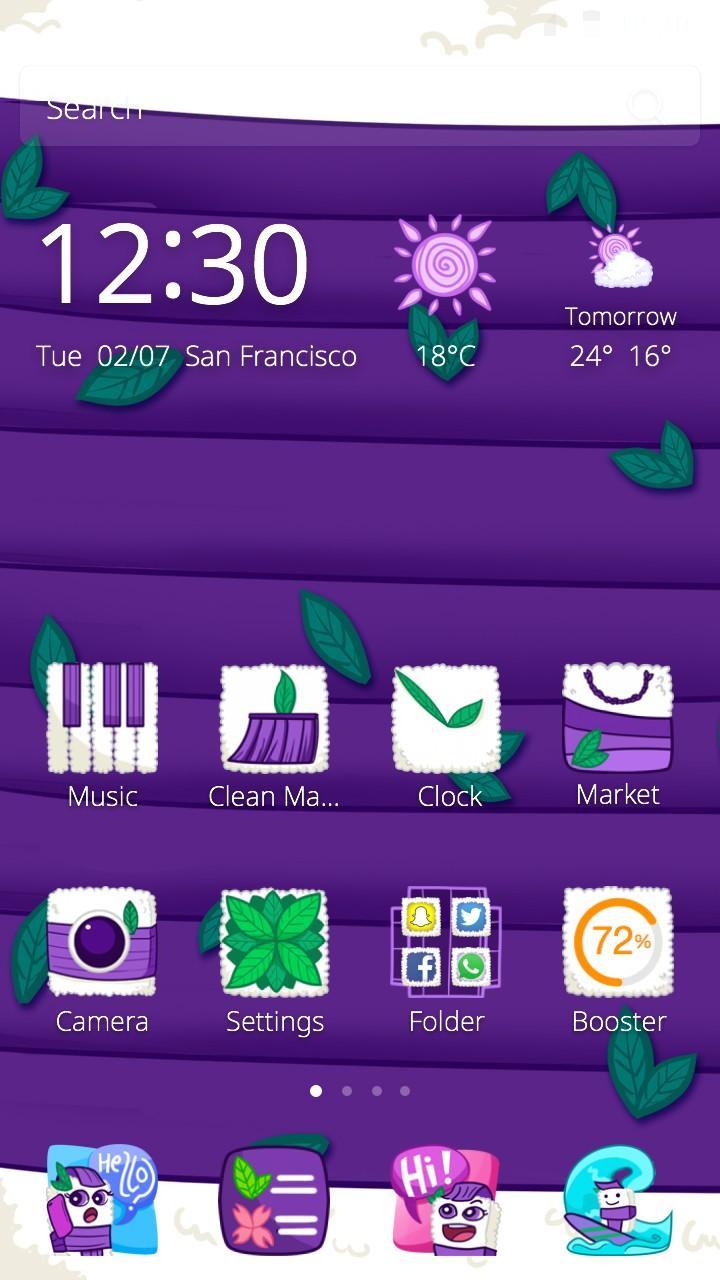Jump to the second home page dot
Viewport: 720px width, 1280px height.
[x=347, y=1091]
